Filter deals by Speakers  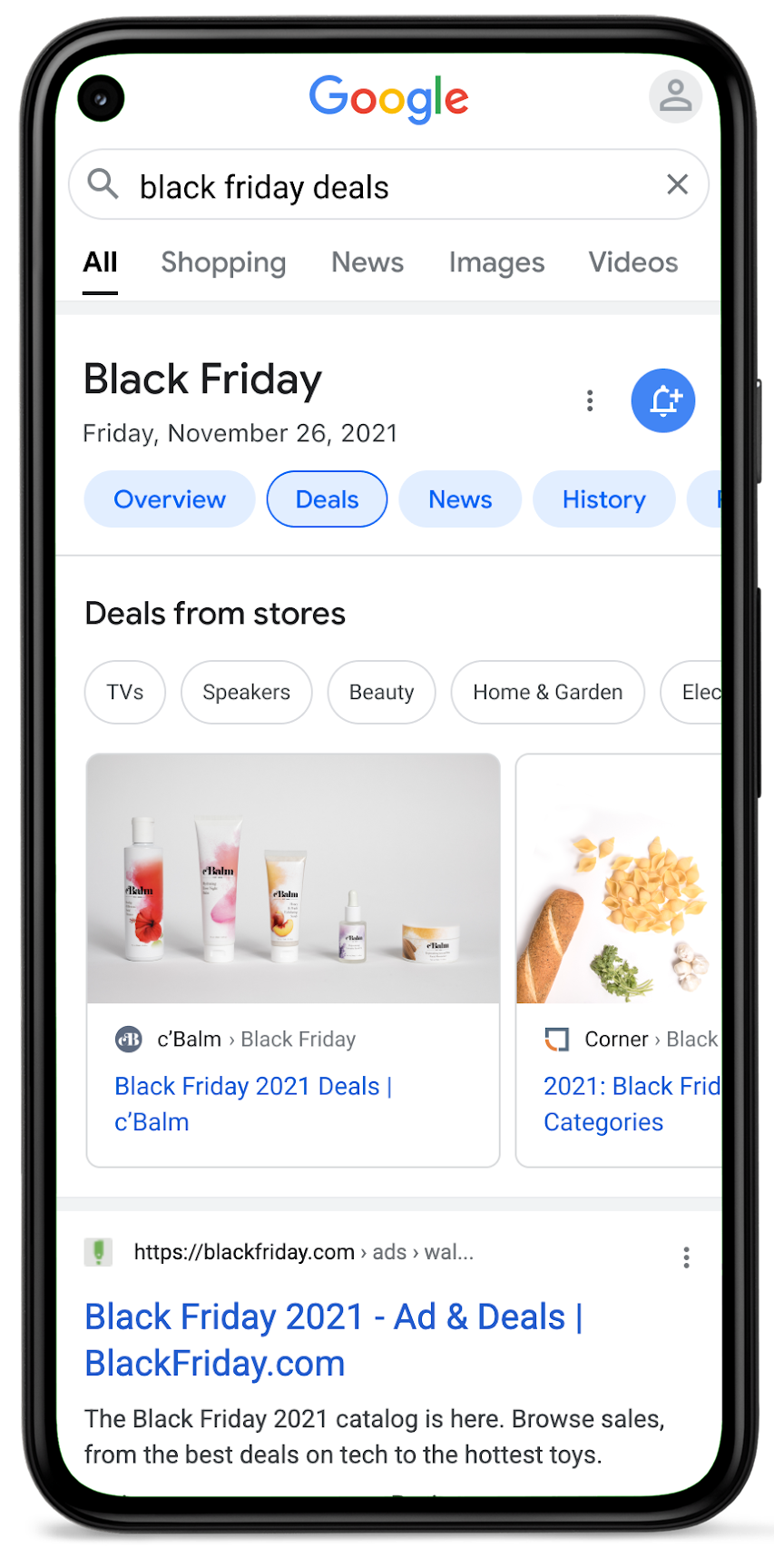[x=246, y=692]
